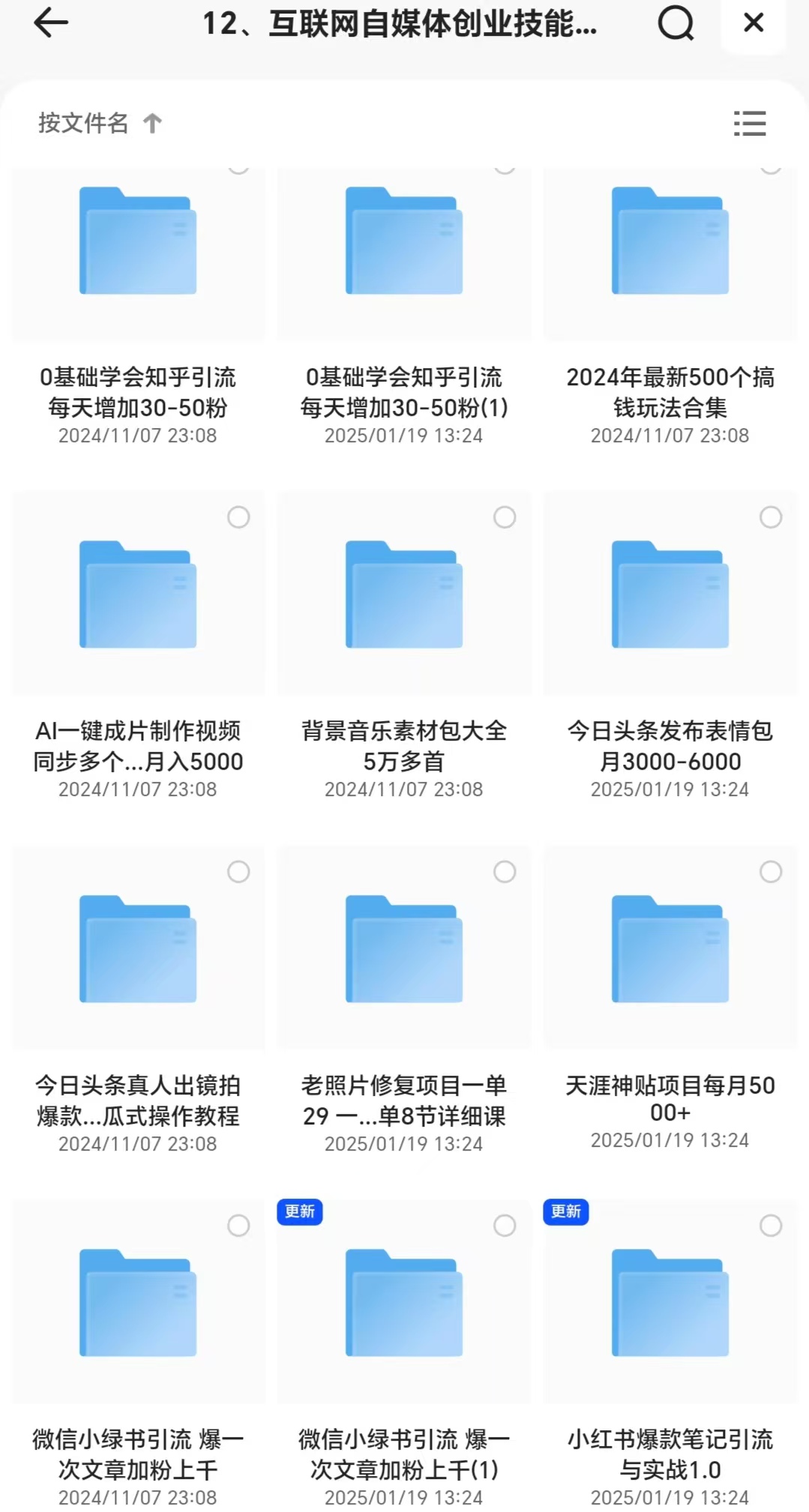Close the folder view with X
Viewport: 809px width, 1512px height.
point(753,22)
